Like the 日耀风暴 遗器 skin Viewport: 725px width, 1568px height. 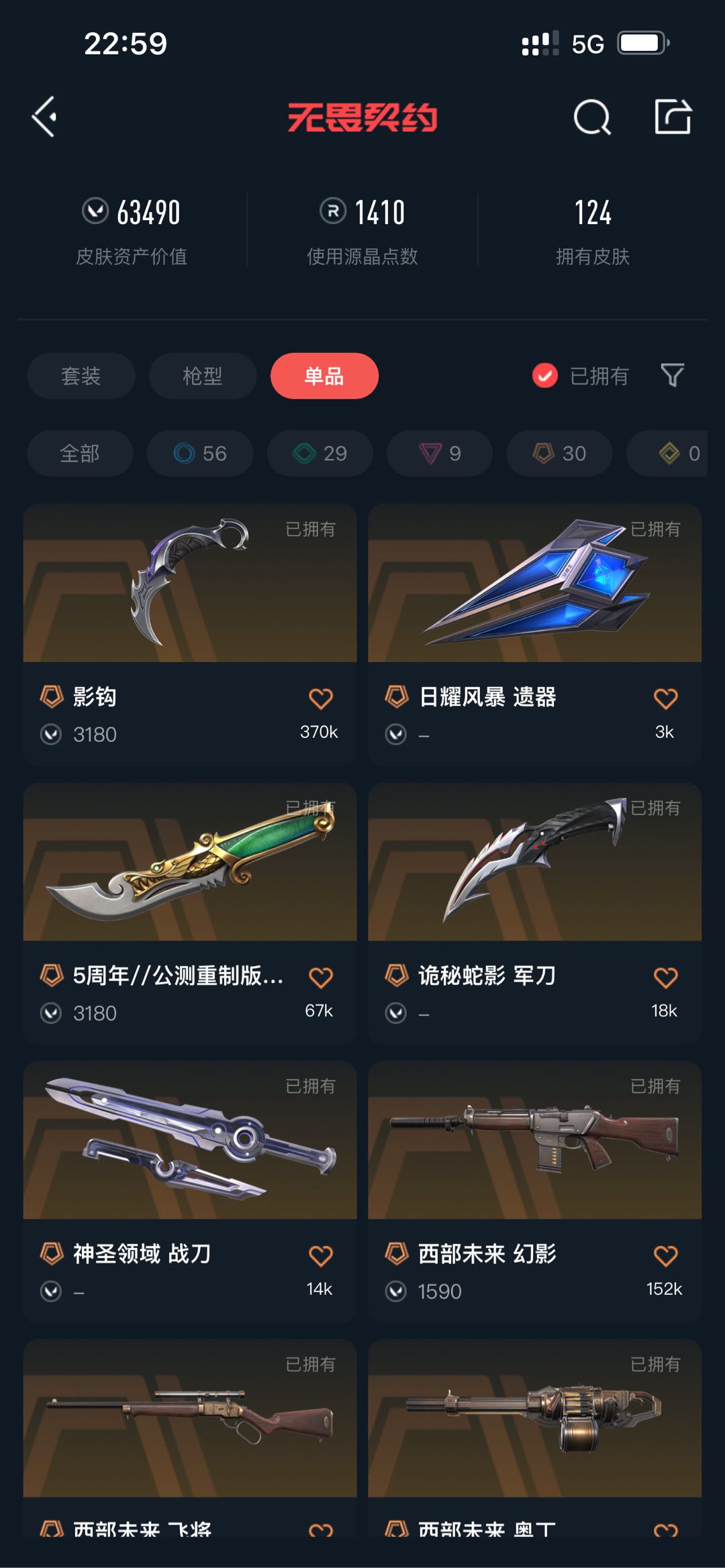[665, 698]
